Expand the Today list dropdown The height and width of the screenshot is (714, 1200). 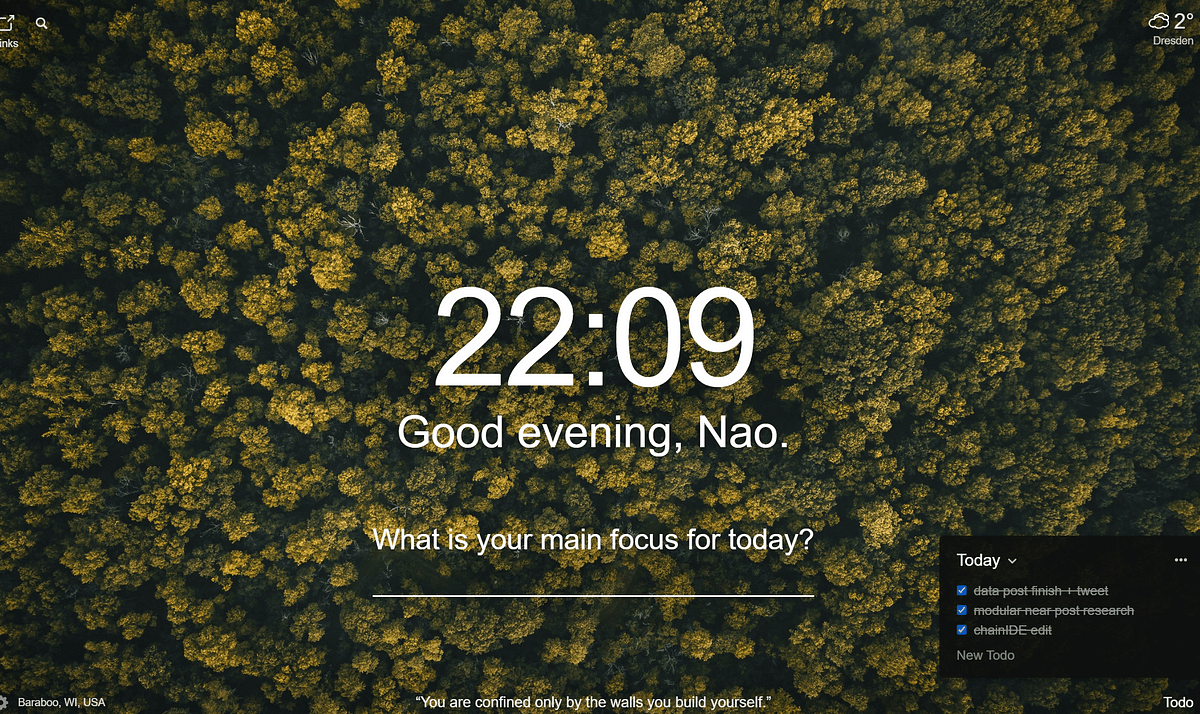click(1012, 562)
